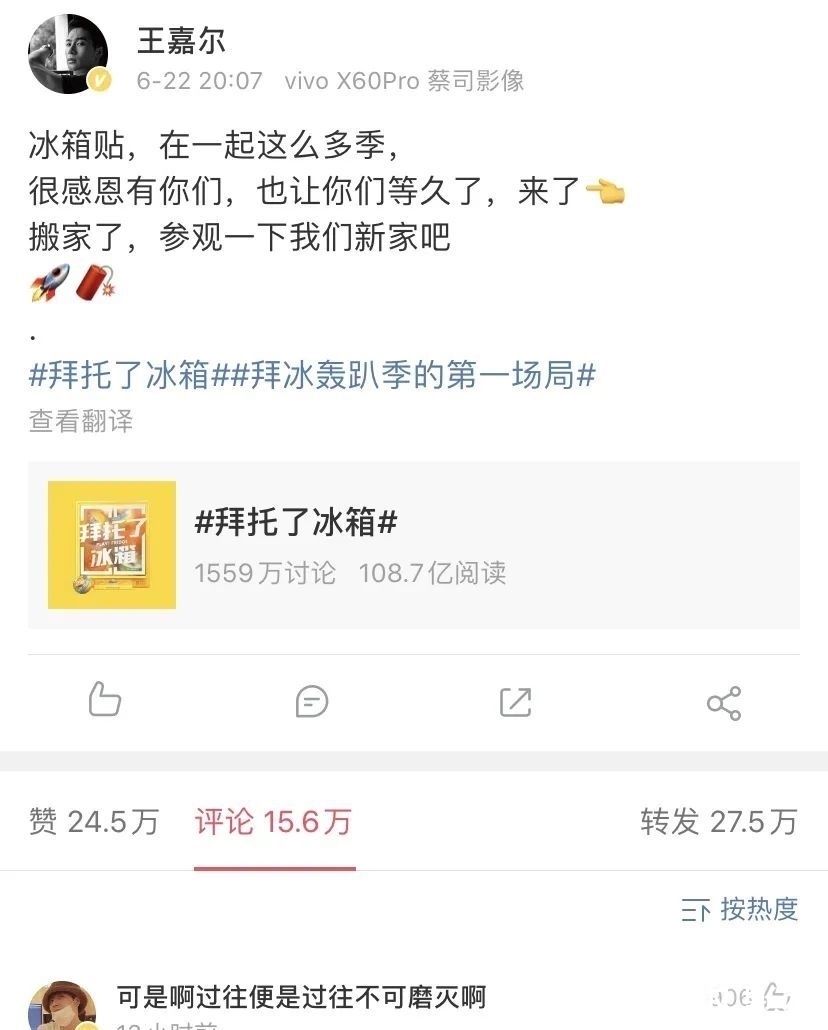Click the firecracker emoji in the post
Viewport: 828px width, 1030px height.
pos(95,283)
